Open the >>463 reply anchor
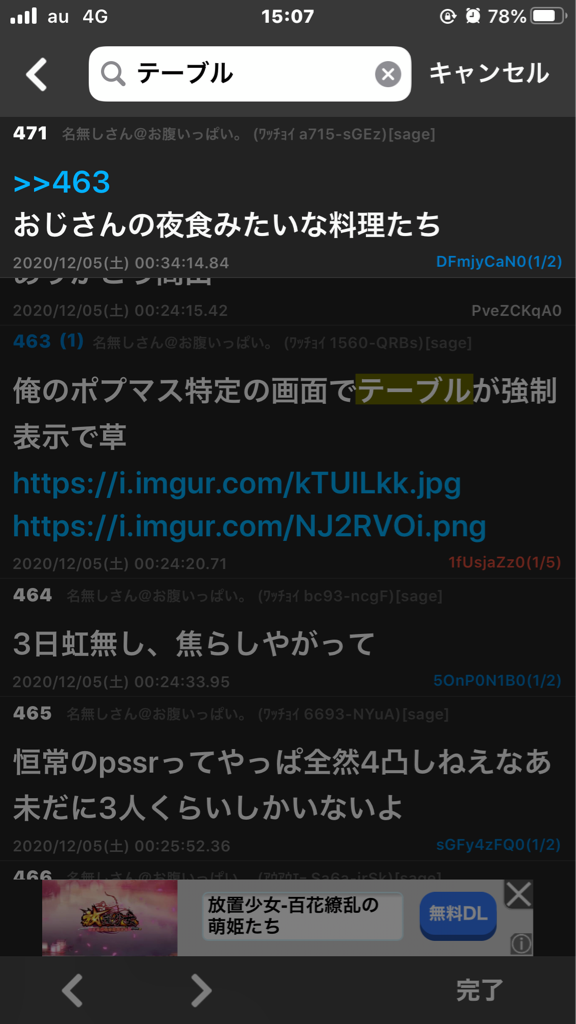Viewport: 576px width, 1024px height. (x=61, y=183)
